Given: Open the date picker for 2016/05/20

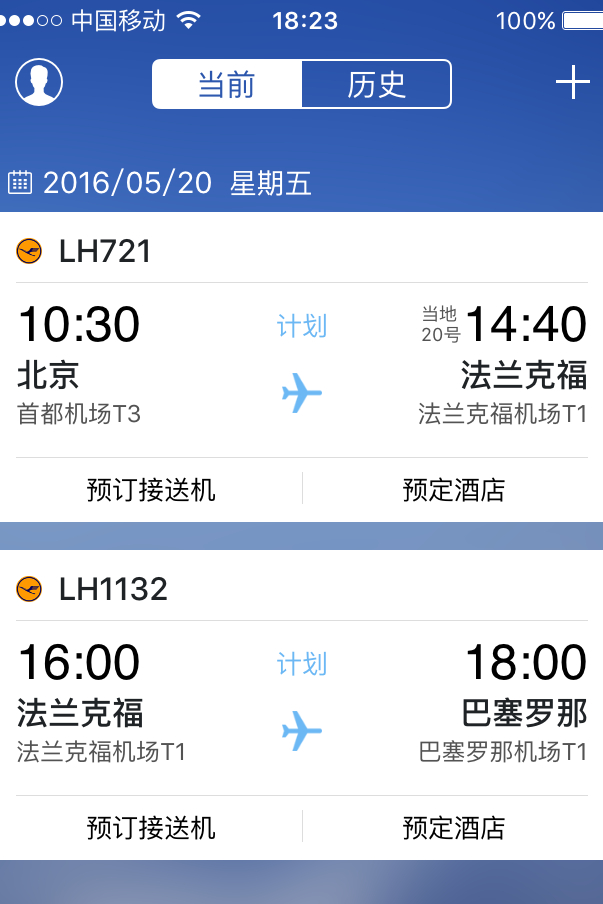Looking at the screenshot, I should [x=160, y=183].
